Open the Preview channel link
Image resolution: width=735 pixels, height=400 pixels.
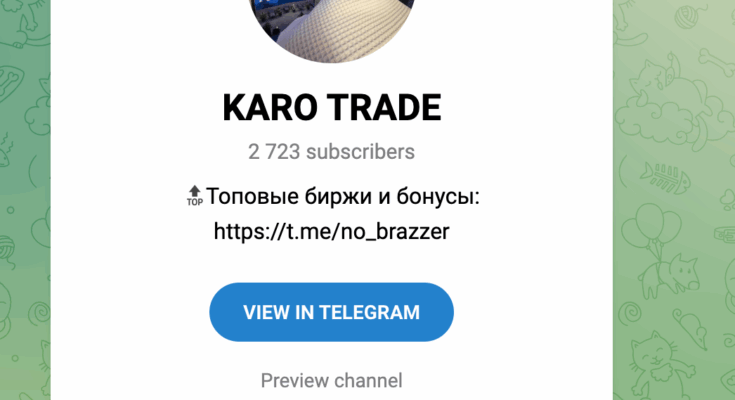[331, 380]
